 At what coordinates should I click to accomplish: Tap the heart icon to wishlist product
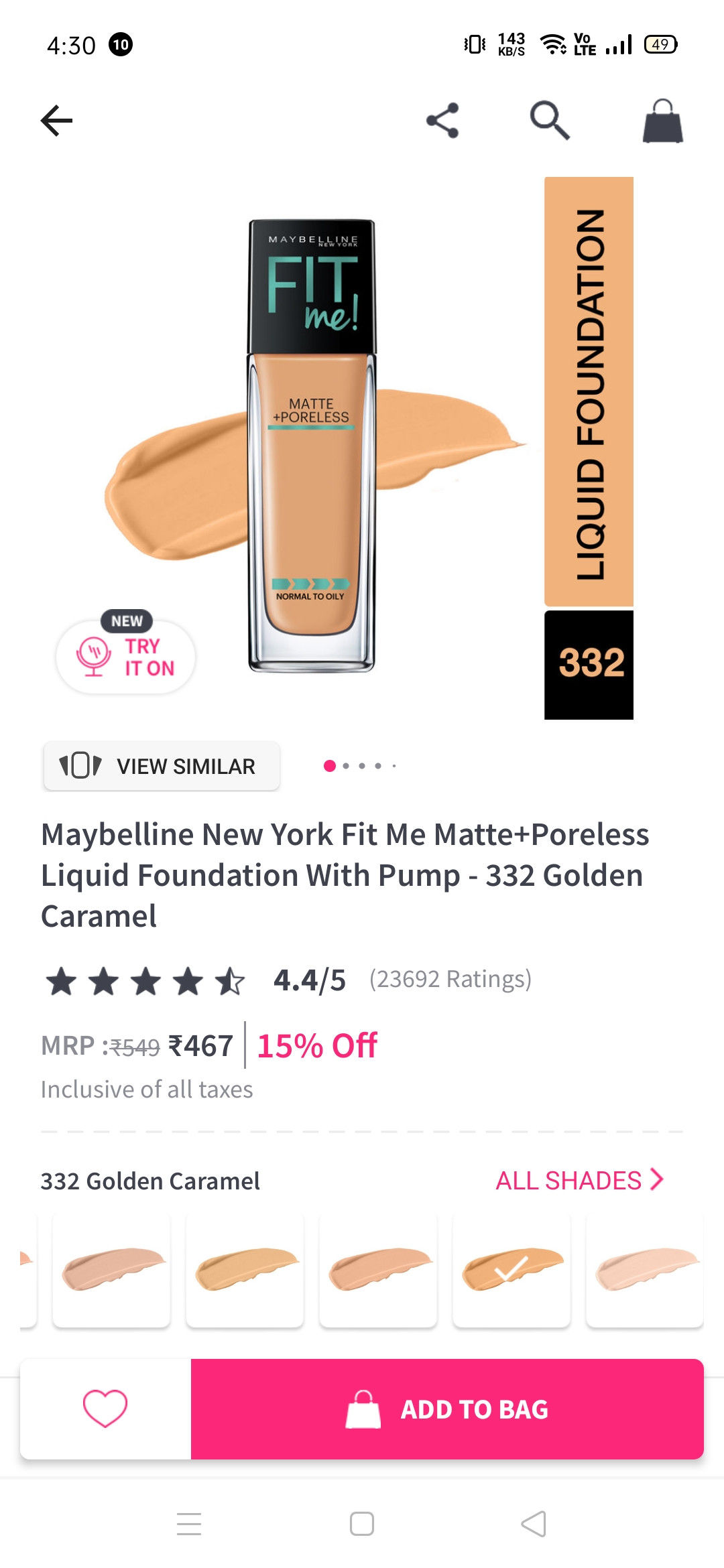coord(104,1409)
